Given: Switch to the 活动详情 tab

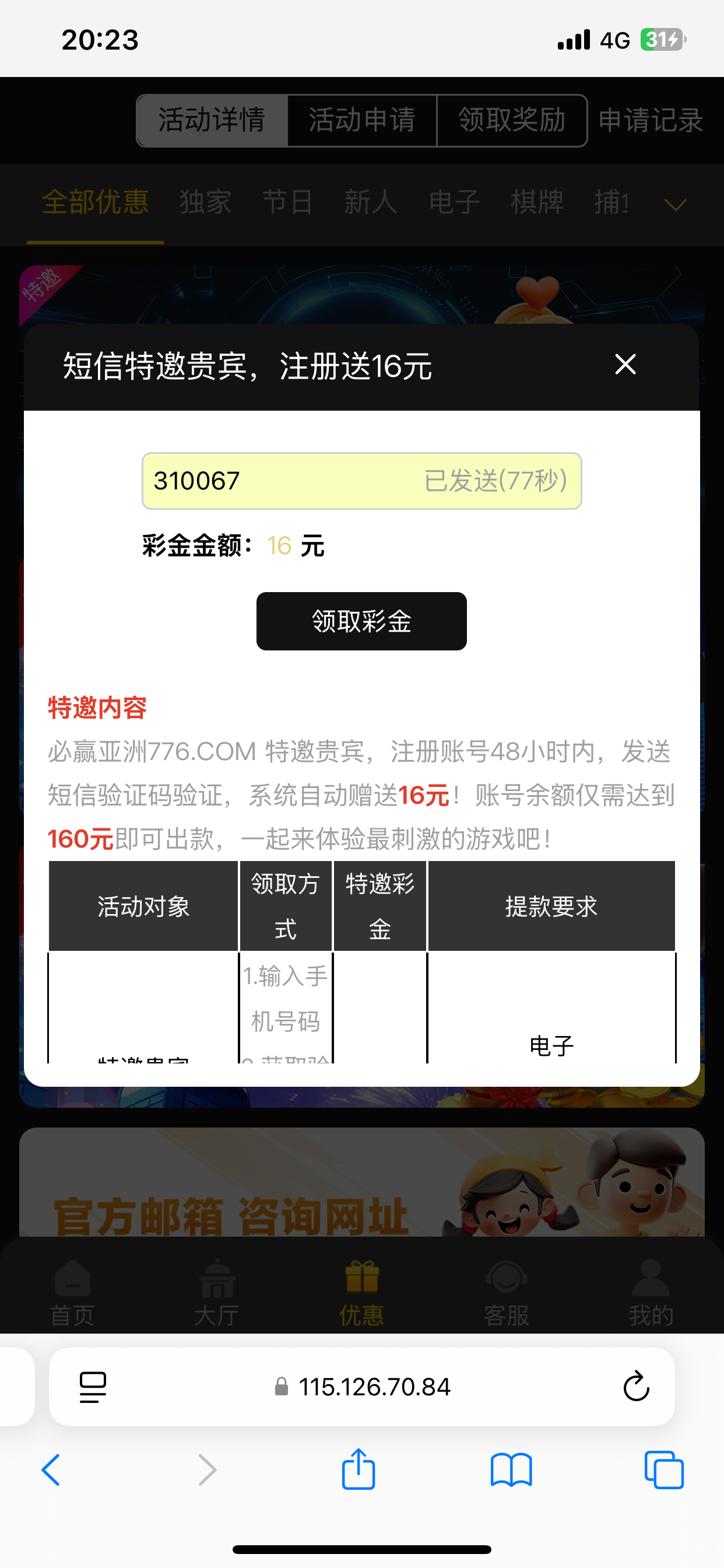Looking at the screenshot, I should pyautogui.click(x=212, y=120).
